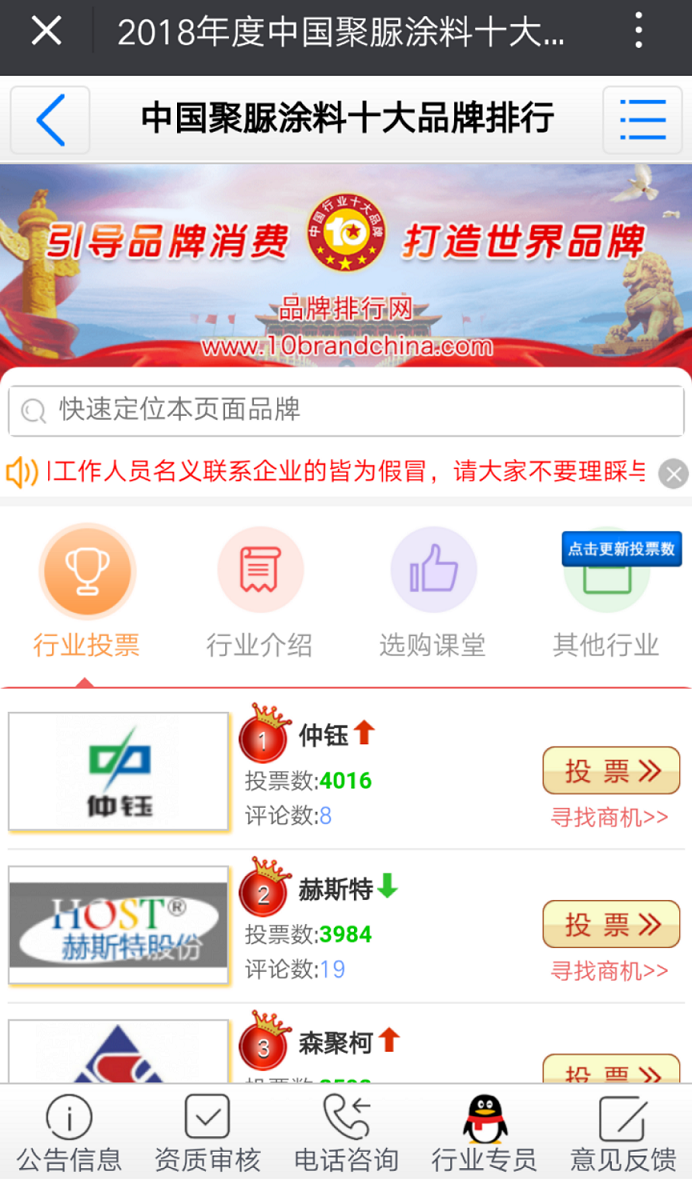
Task: Select 电话咨询 in the bottom bar
Action: tap(346, 1134)
